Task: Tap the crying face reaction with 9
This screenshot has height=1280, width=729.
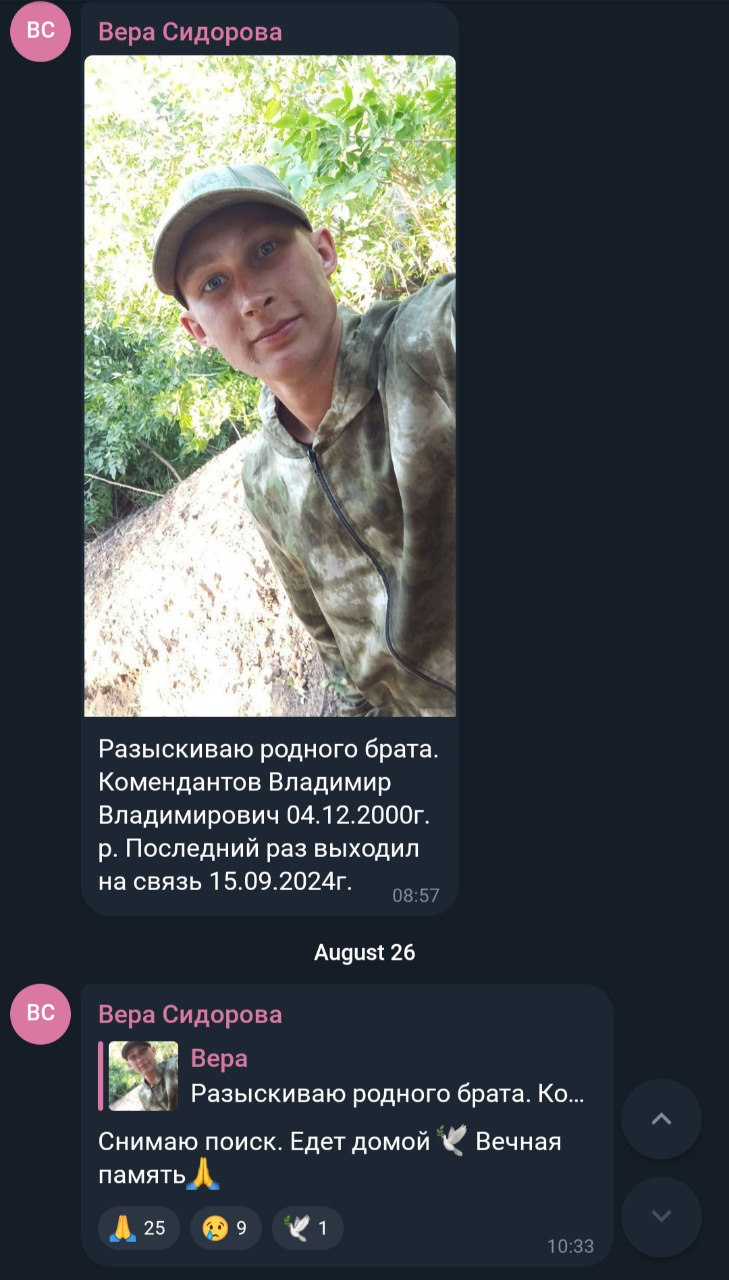Action: click(x=225, y=1228)
